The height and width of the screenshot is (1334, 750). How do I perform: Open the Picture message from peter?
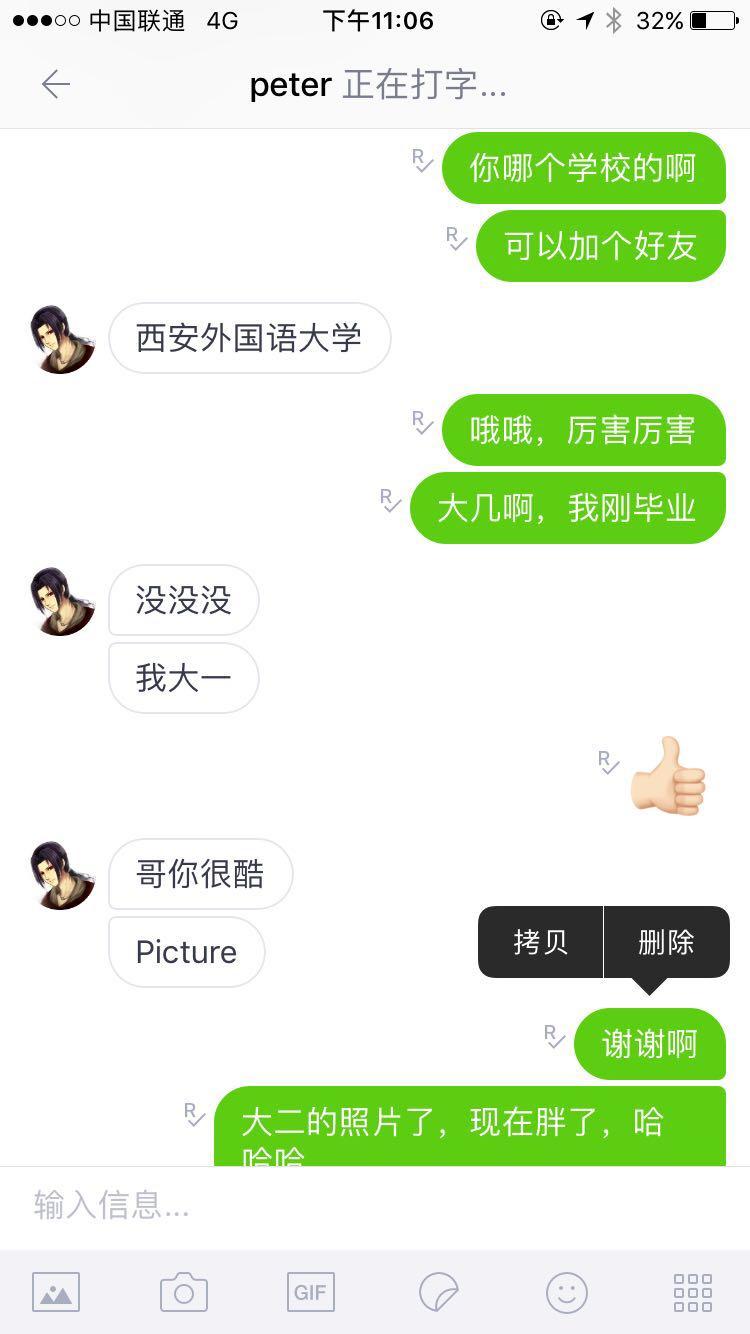(186, 952)
